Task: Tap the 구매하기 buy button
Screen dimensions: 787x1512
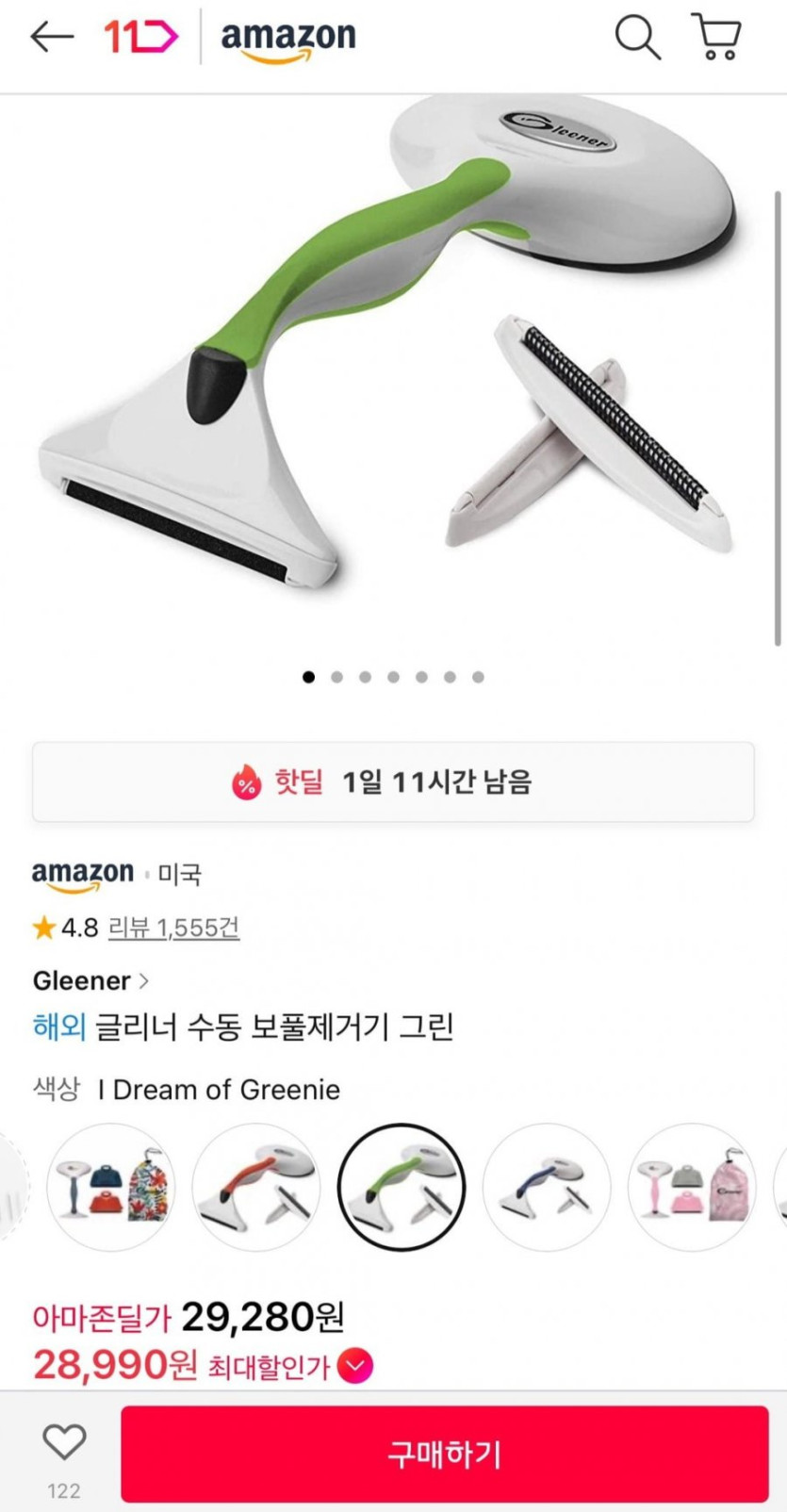Action: coord(444,1454)
